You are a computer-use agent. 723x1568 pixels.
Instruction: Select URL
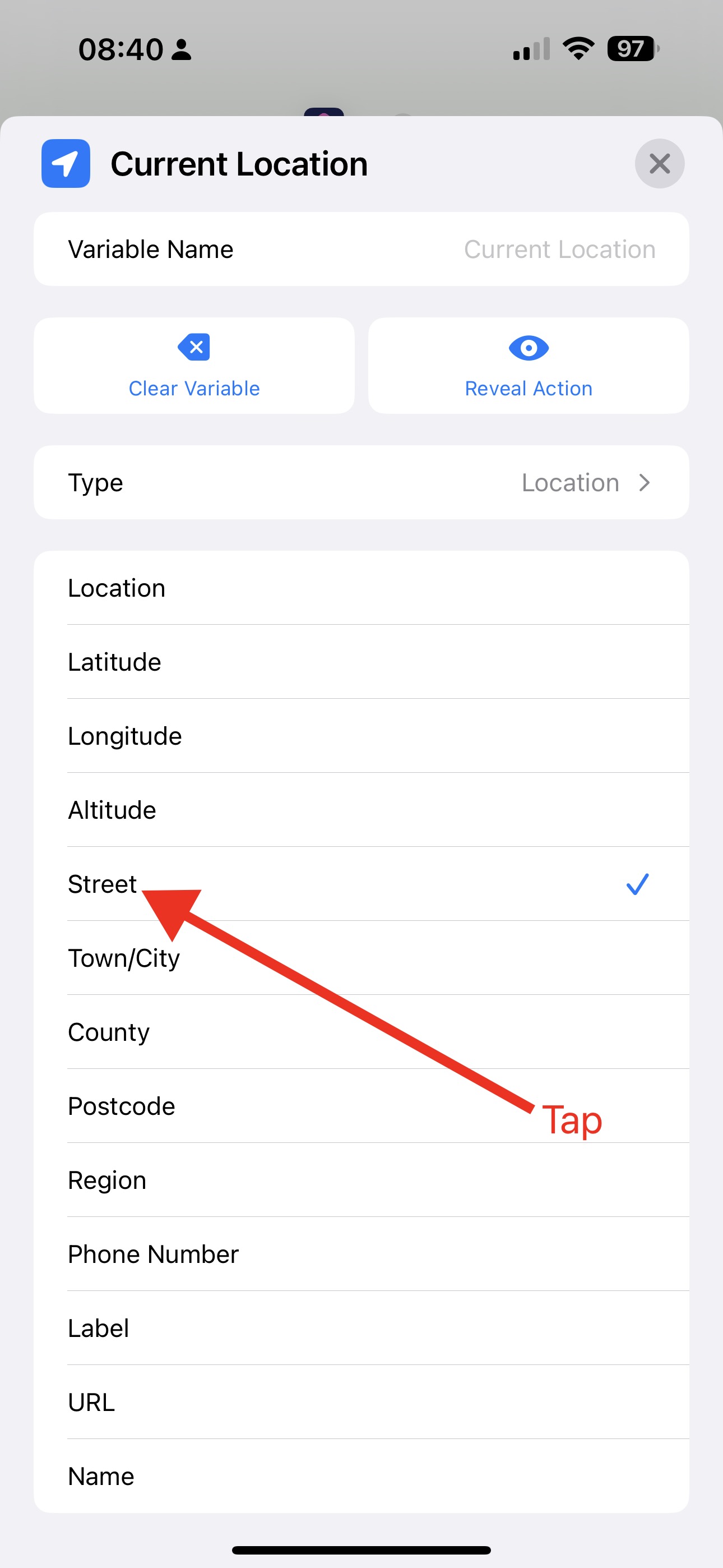pyautogui.click(x=361, y=1403)
